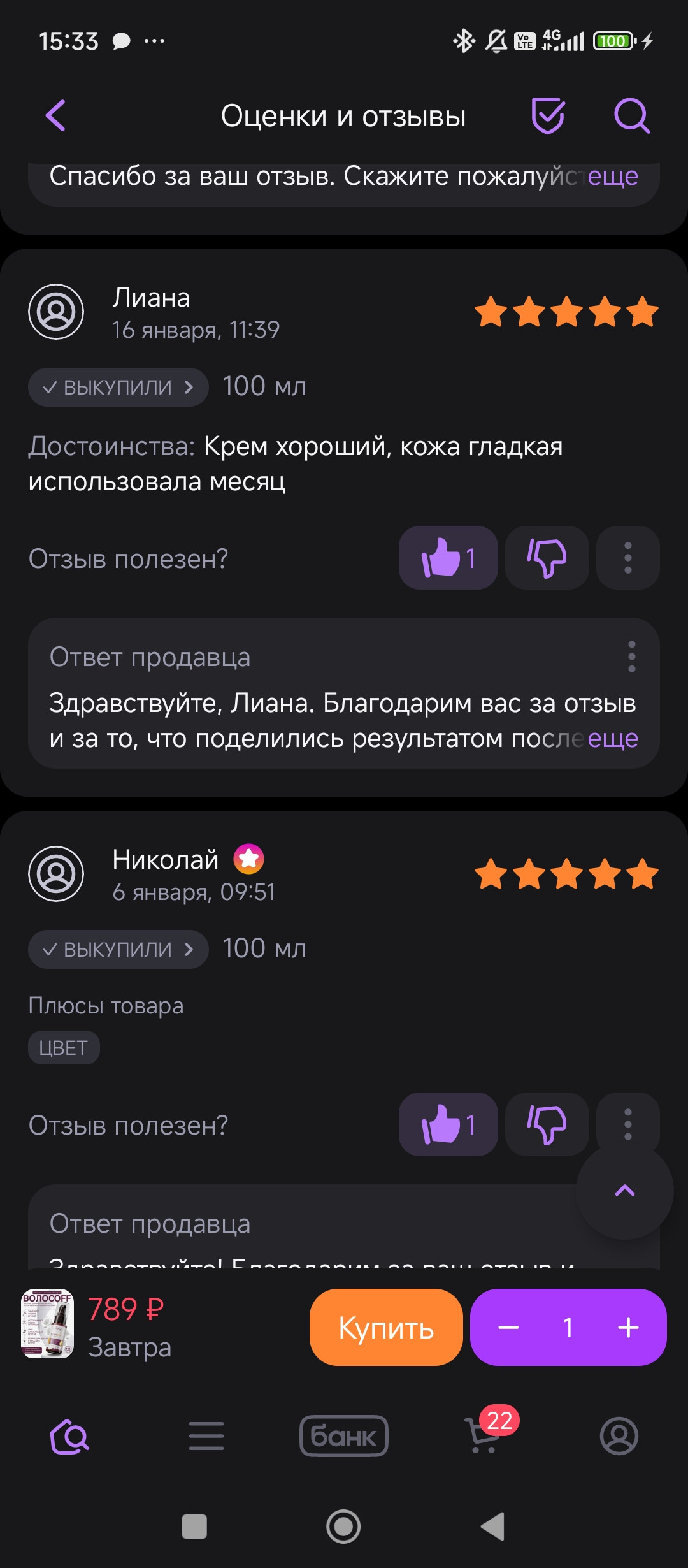This screenshot has width=688, height=1568.
Task: Open more options for Лиана's review
Action: [627, 558]
